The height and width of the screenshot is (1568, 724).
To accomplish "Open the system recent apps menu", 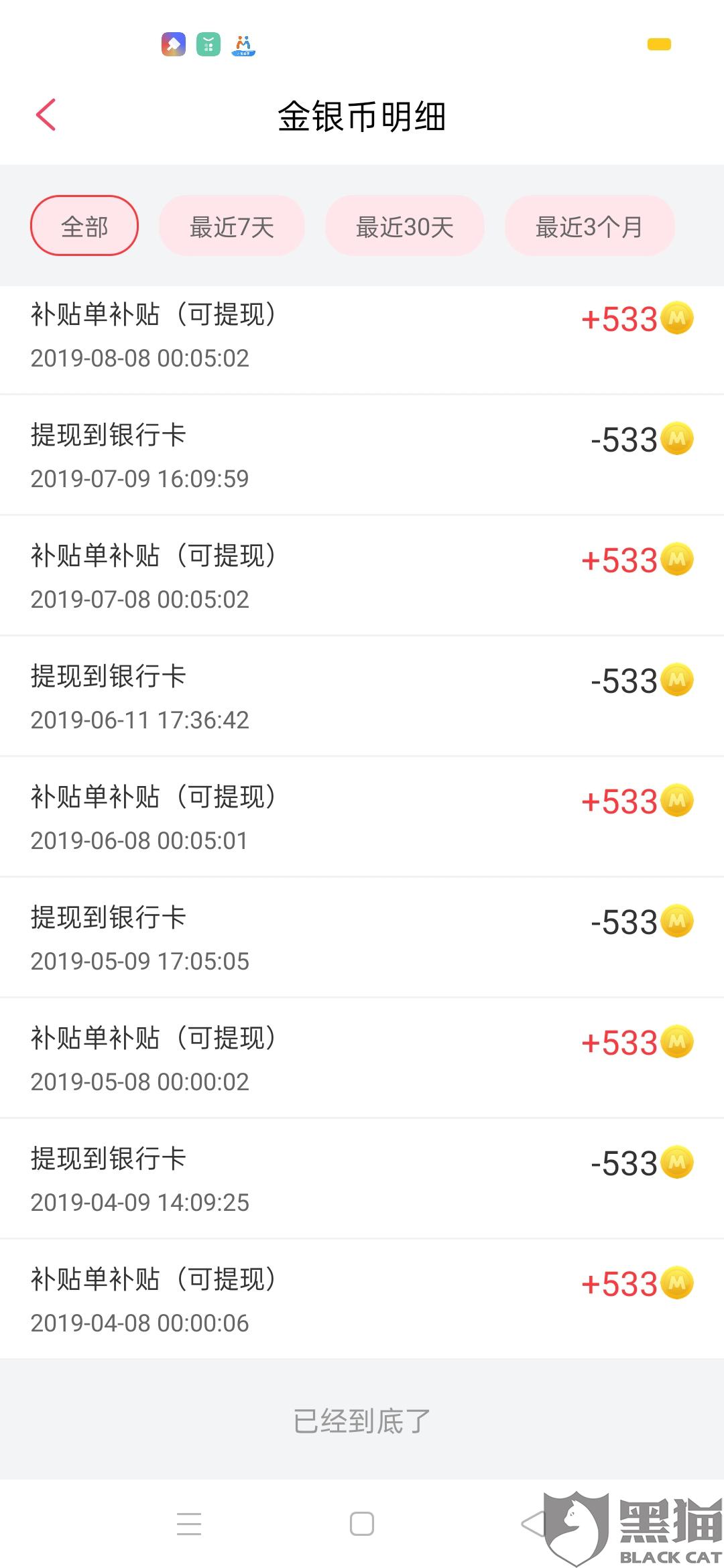I will coord(189,1524).
